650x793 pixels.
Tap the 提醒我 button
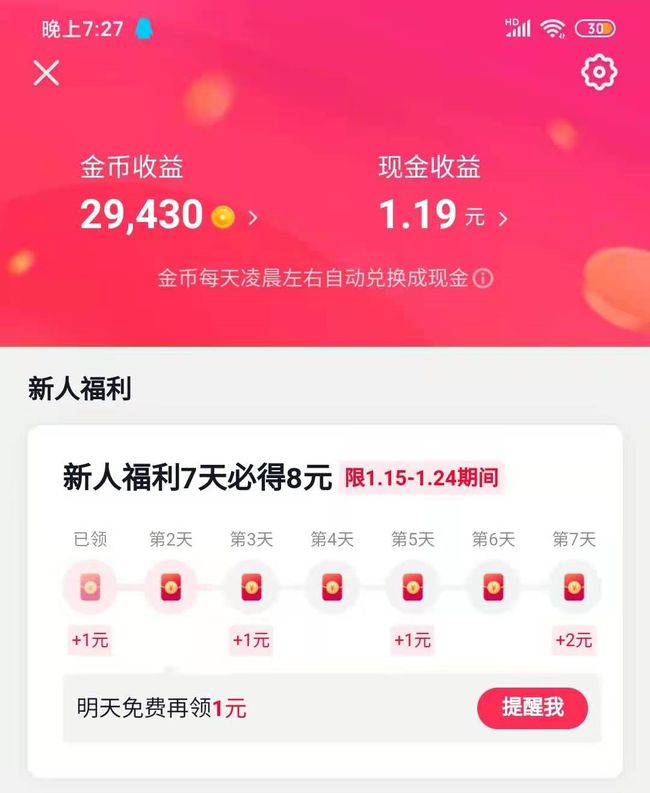532,708
